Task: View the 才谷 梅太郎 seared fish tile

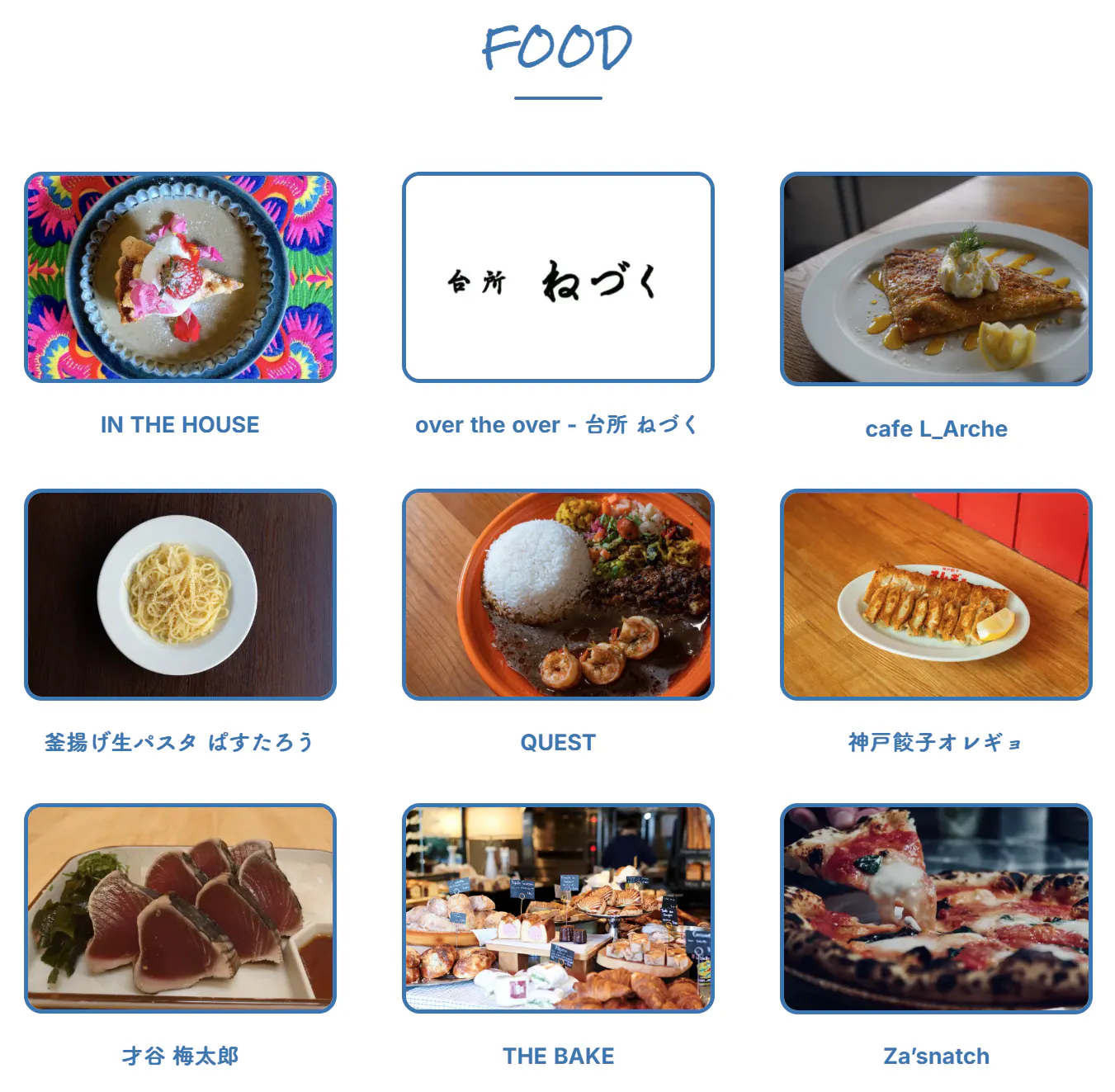Action: (x=180, y=908)
